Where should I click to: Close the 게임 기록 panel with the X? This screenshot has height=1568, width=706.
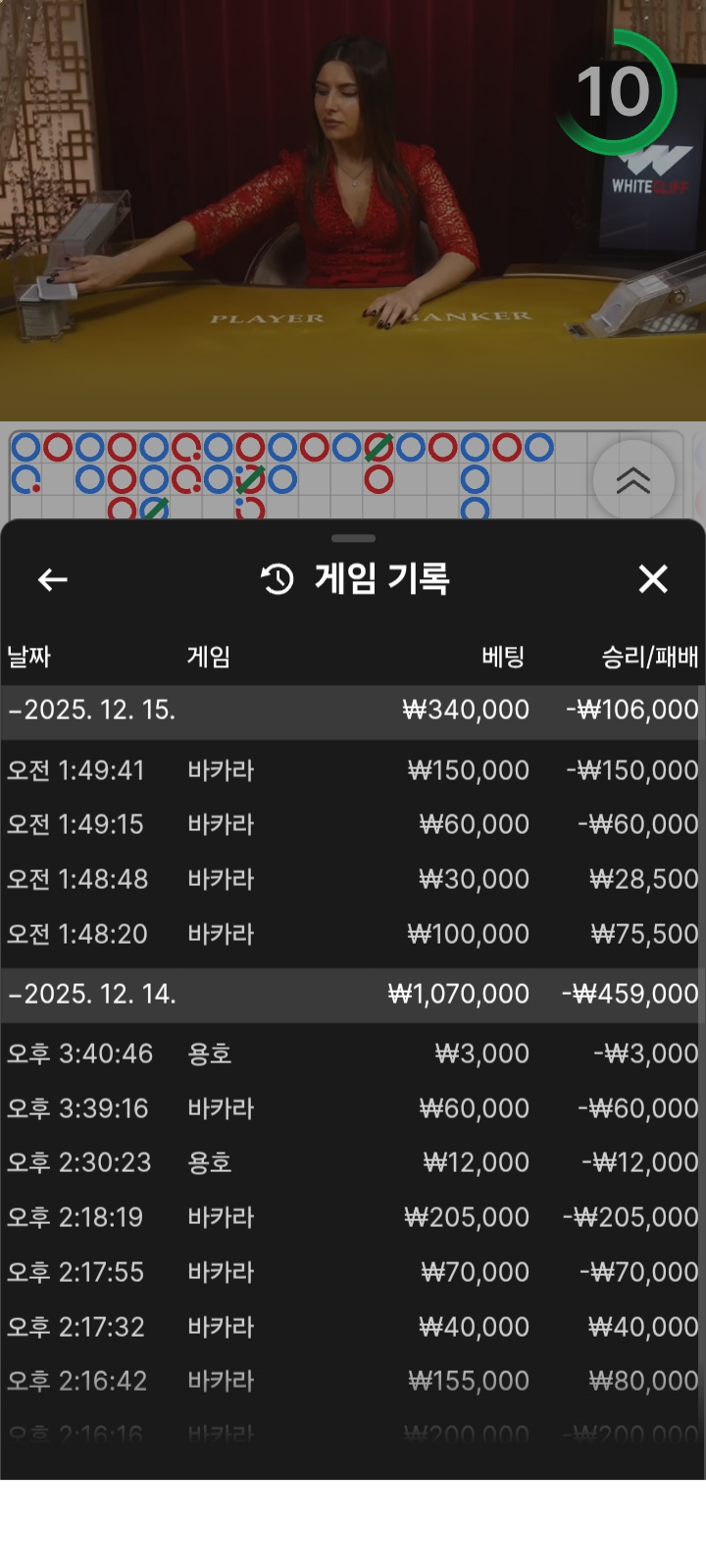pos(653,579)
